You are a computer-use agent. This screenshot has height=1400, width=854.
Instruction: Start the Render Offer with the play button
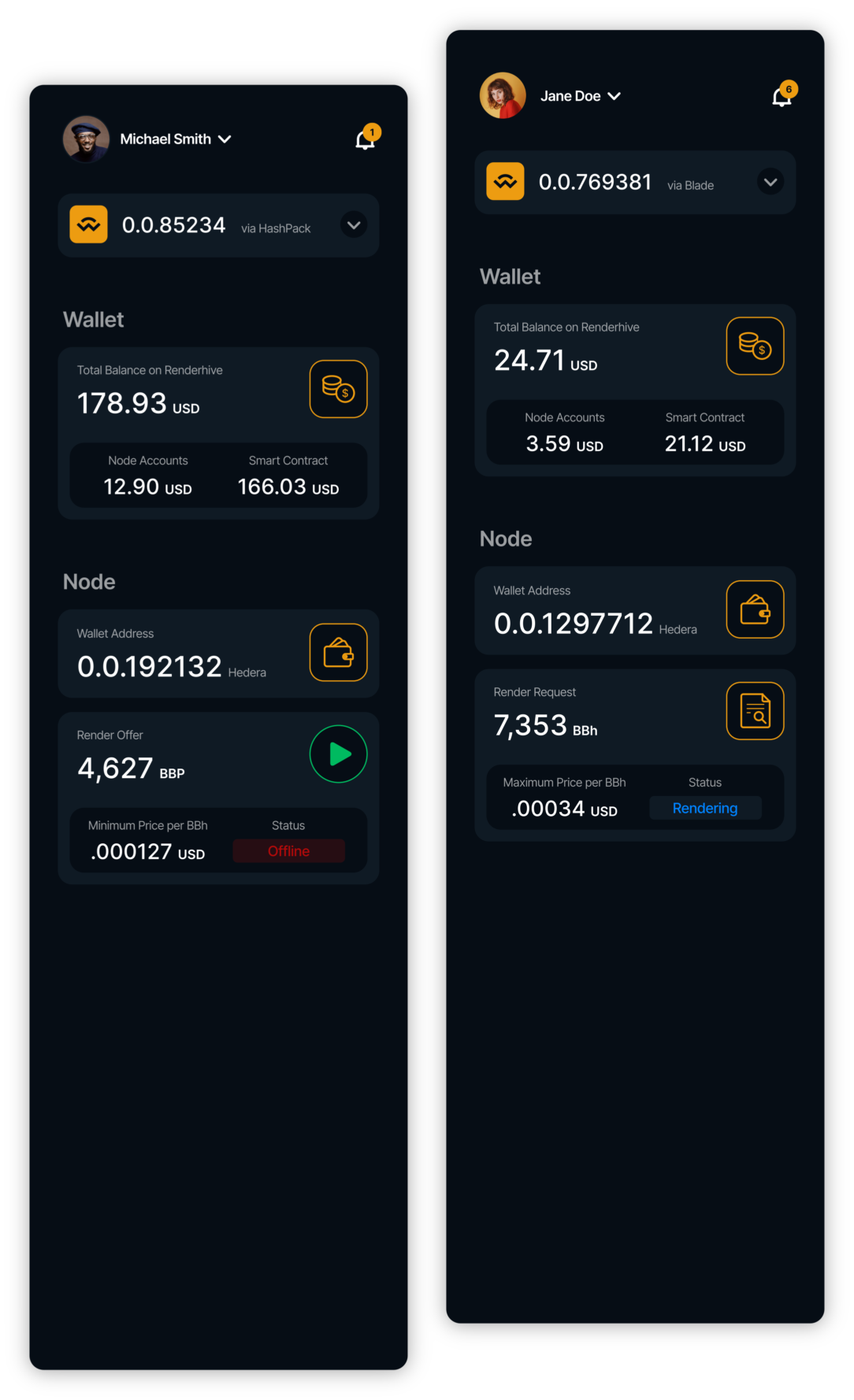[x=339, y=754]
